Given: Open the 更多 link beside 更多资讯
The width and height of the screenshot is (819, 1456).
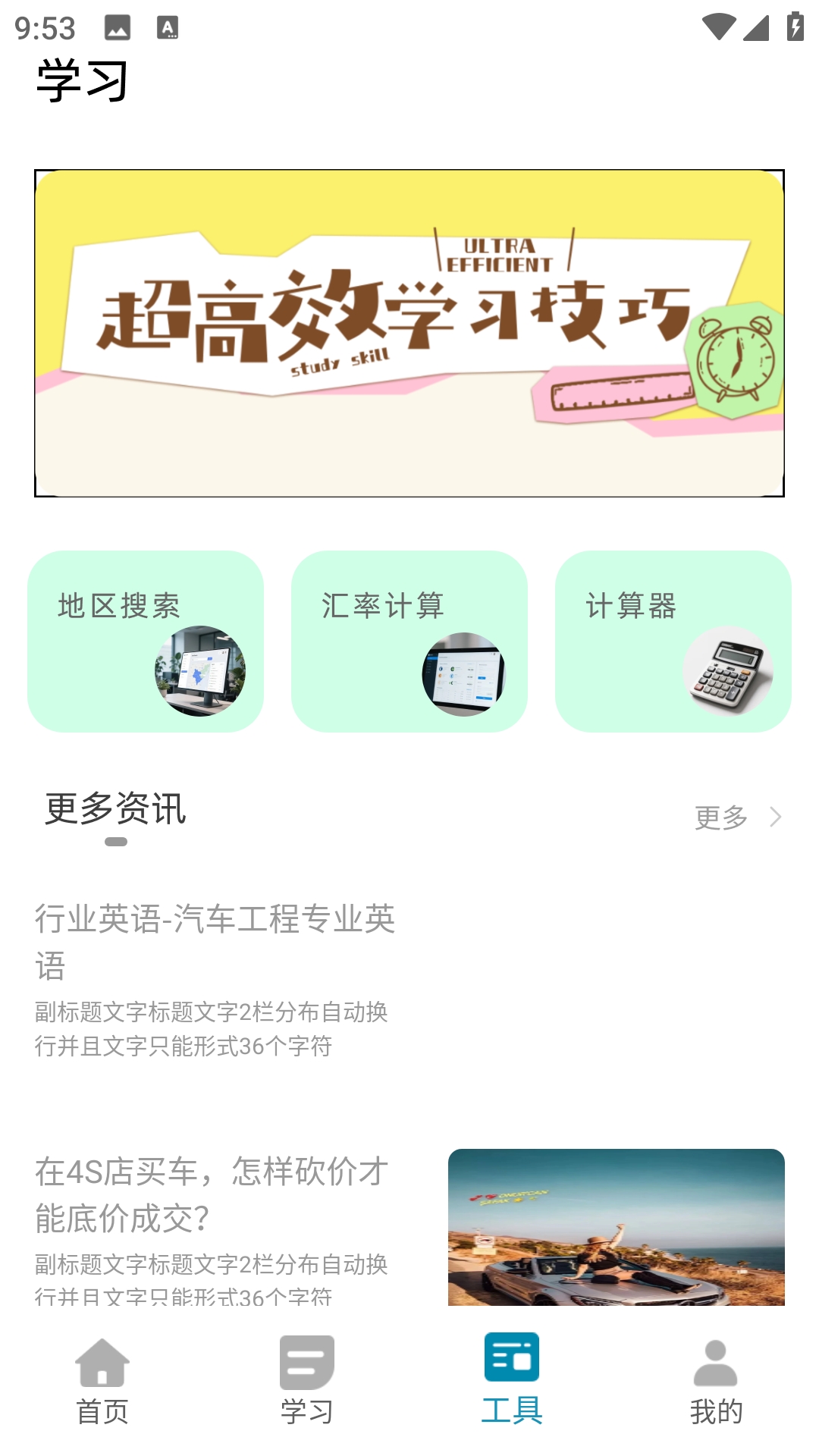Looking at the screenshot, I should coord(719,817).
